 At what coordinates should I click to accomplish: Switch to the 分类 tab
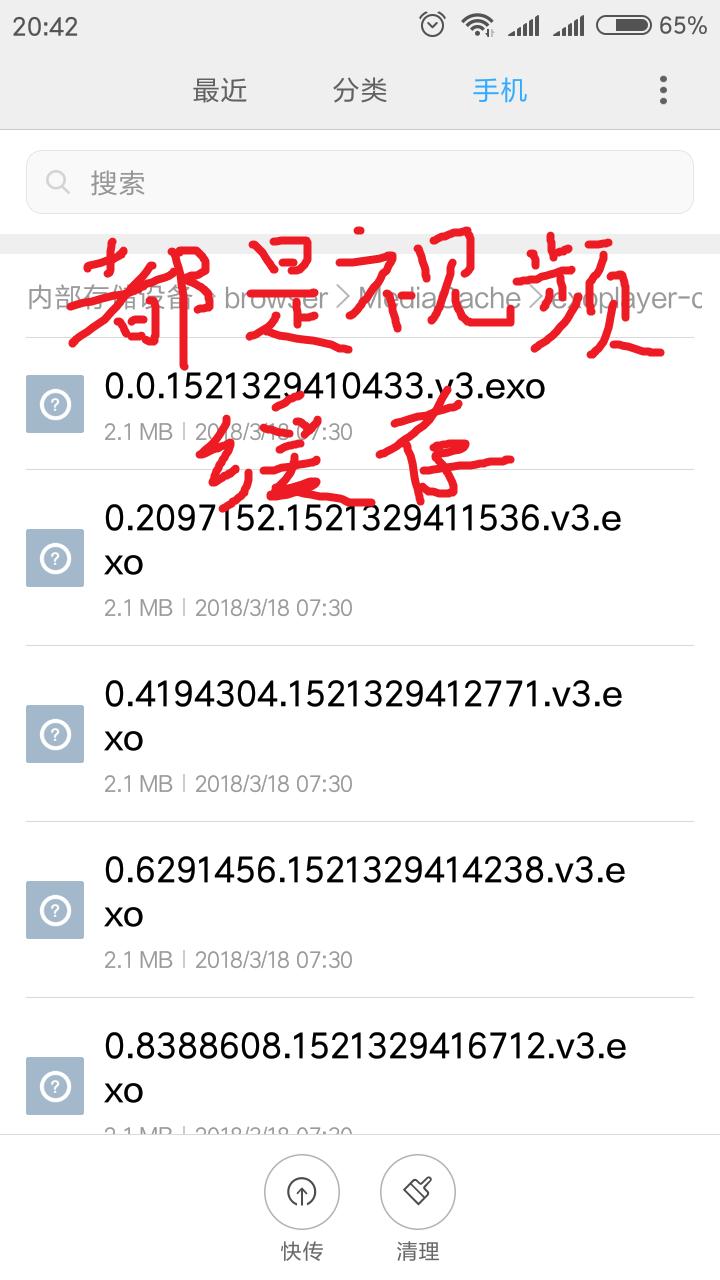(x=360, y=90)
